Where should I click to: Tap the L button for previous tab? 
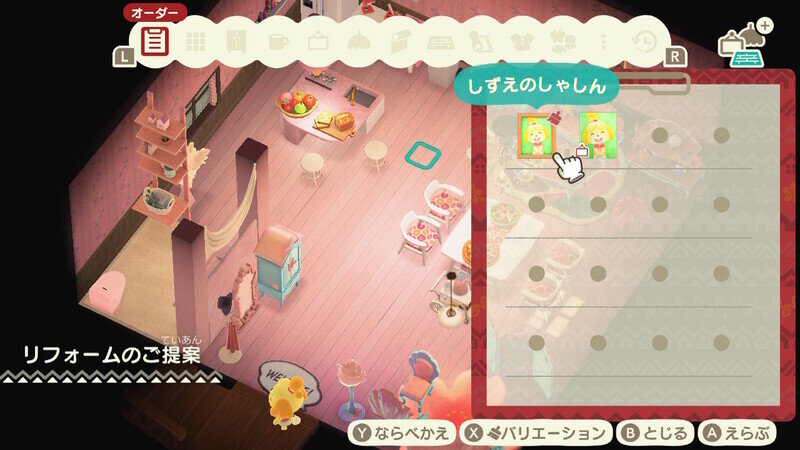[124, 56]
